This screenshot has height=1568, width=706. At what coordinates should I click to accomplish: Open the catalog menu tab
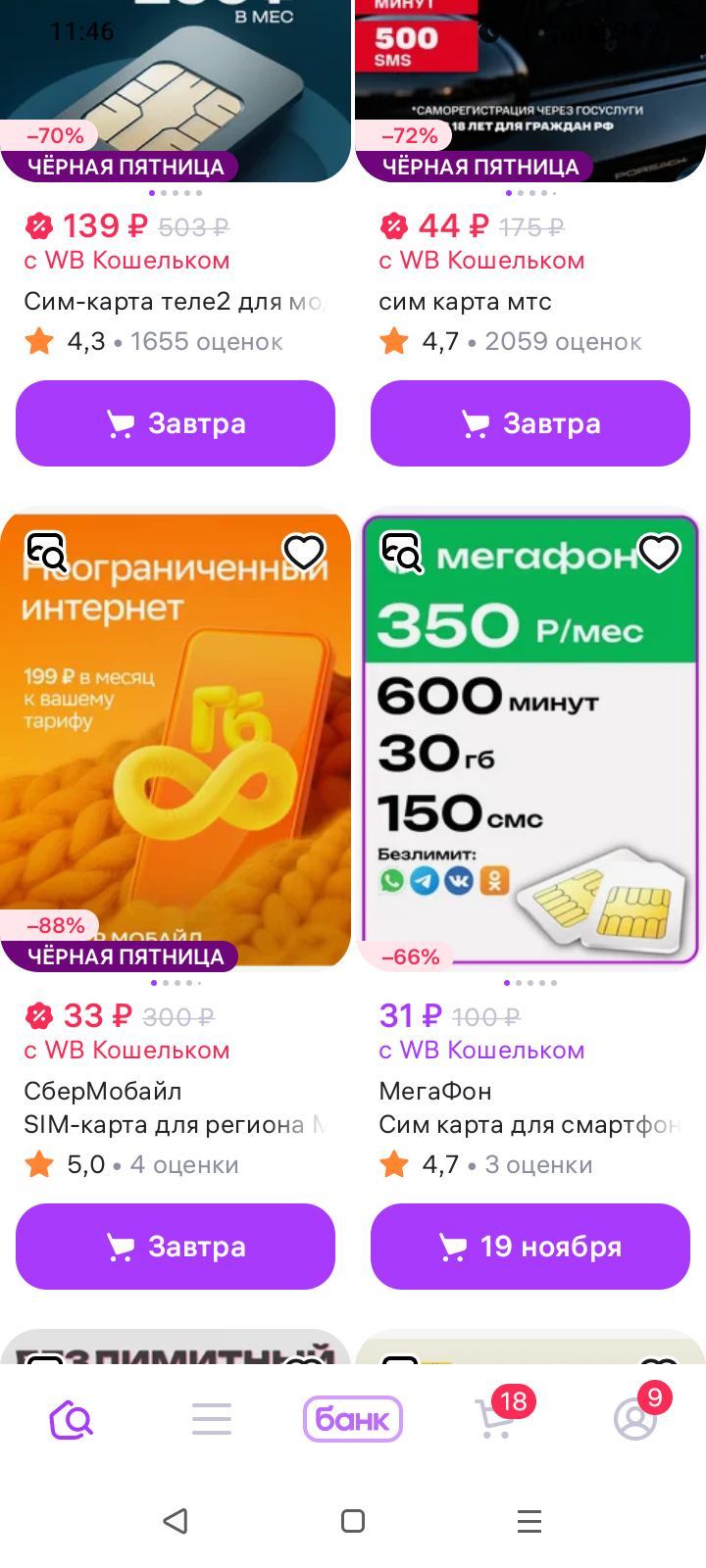[x=212, y=1419]
